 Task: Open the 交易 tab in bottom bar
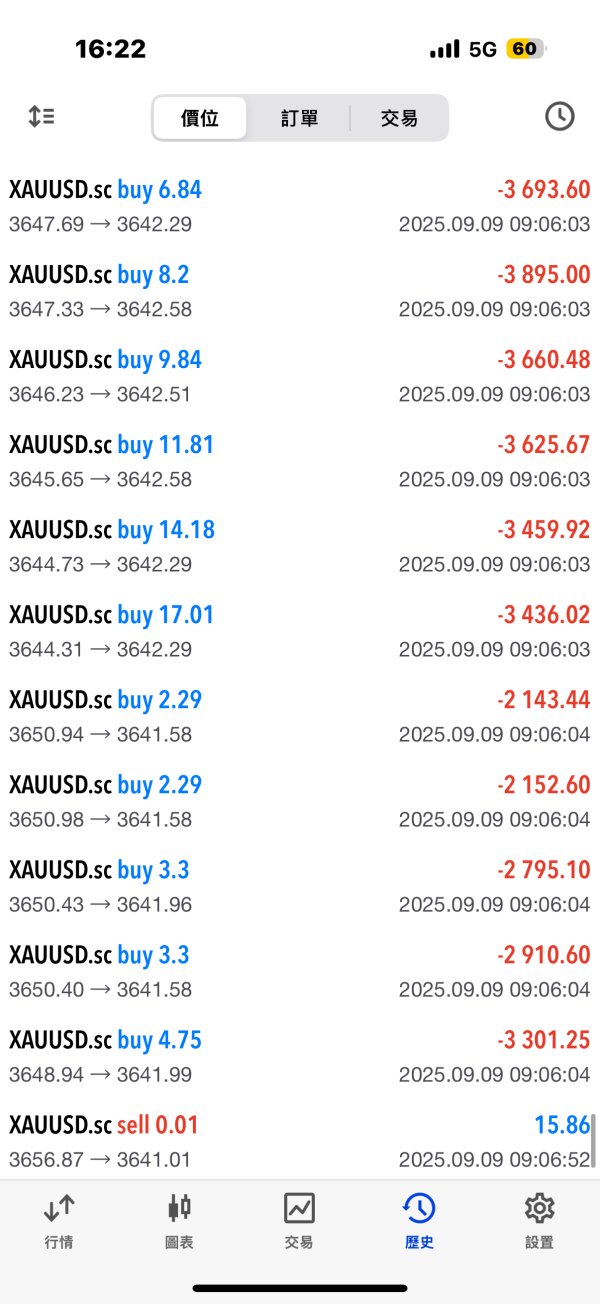coord(299,1221)
